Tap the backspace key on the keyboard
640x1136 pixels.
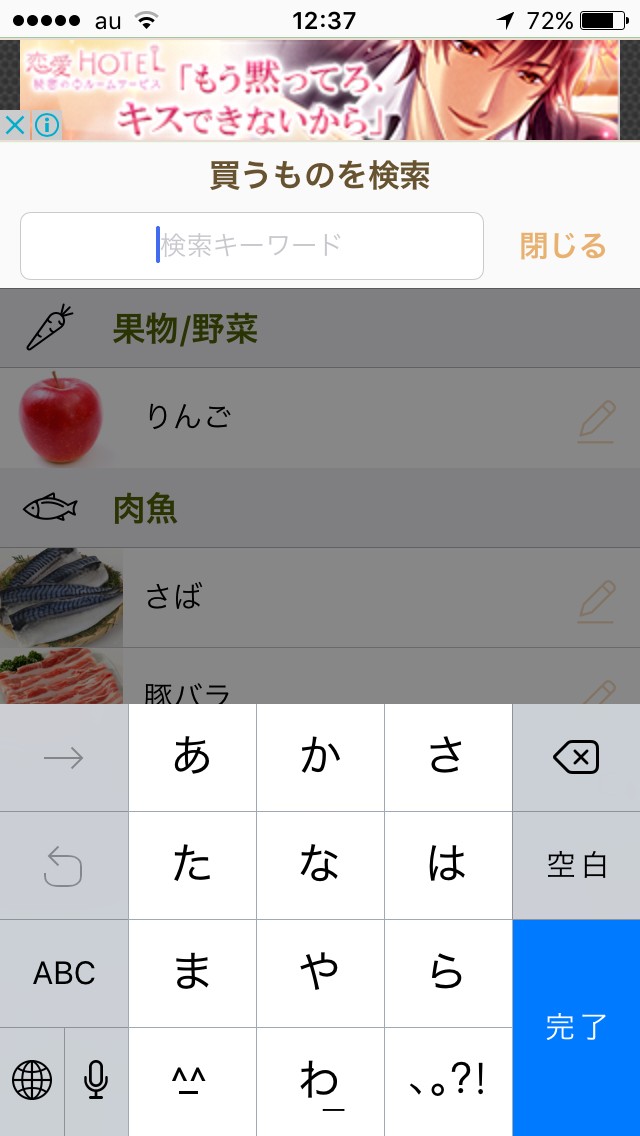click(x=576, y=757)
